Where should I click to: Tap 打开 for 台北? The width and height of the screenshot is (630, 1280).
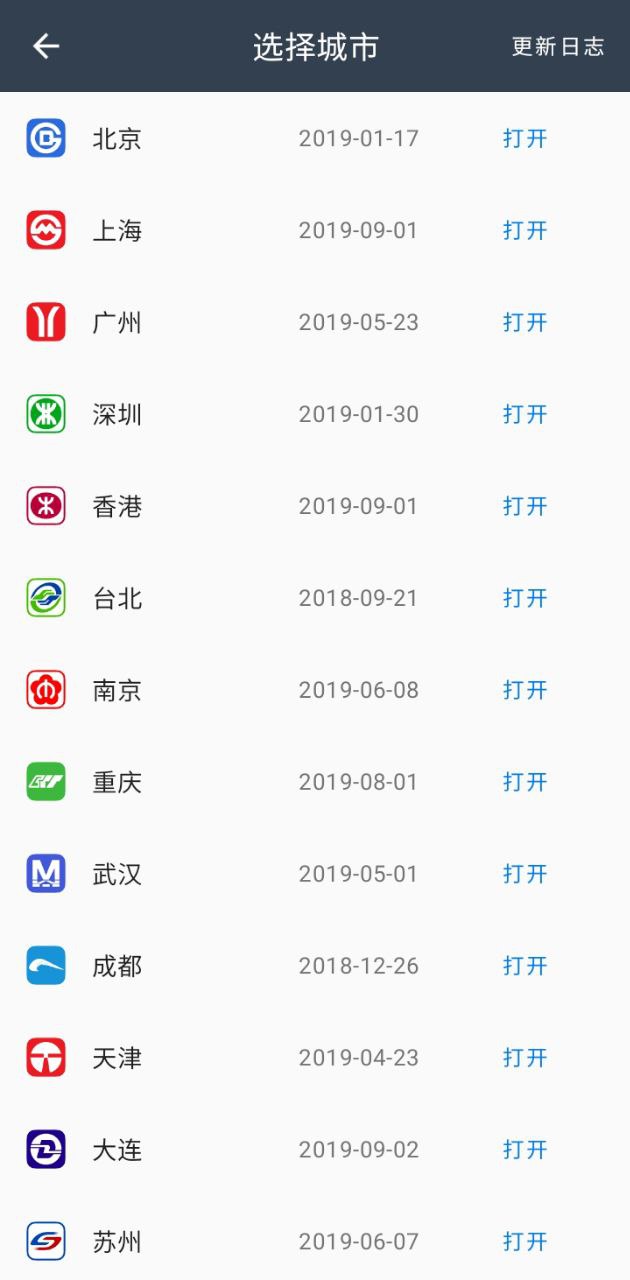525,599
